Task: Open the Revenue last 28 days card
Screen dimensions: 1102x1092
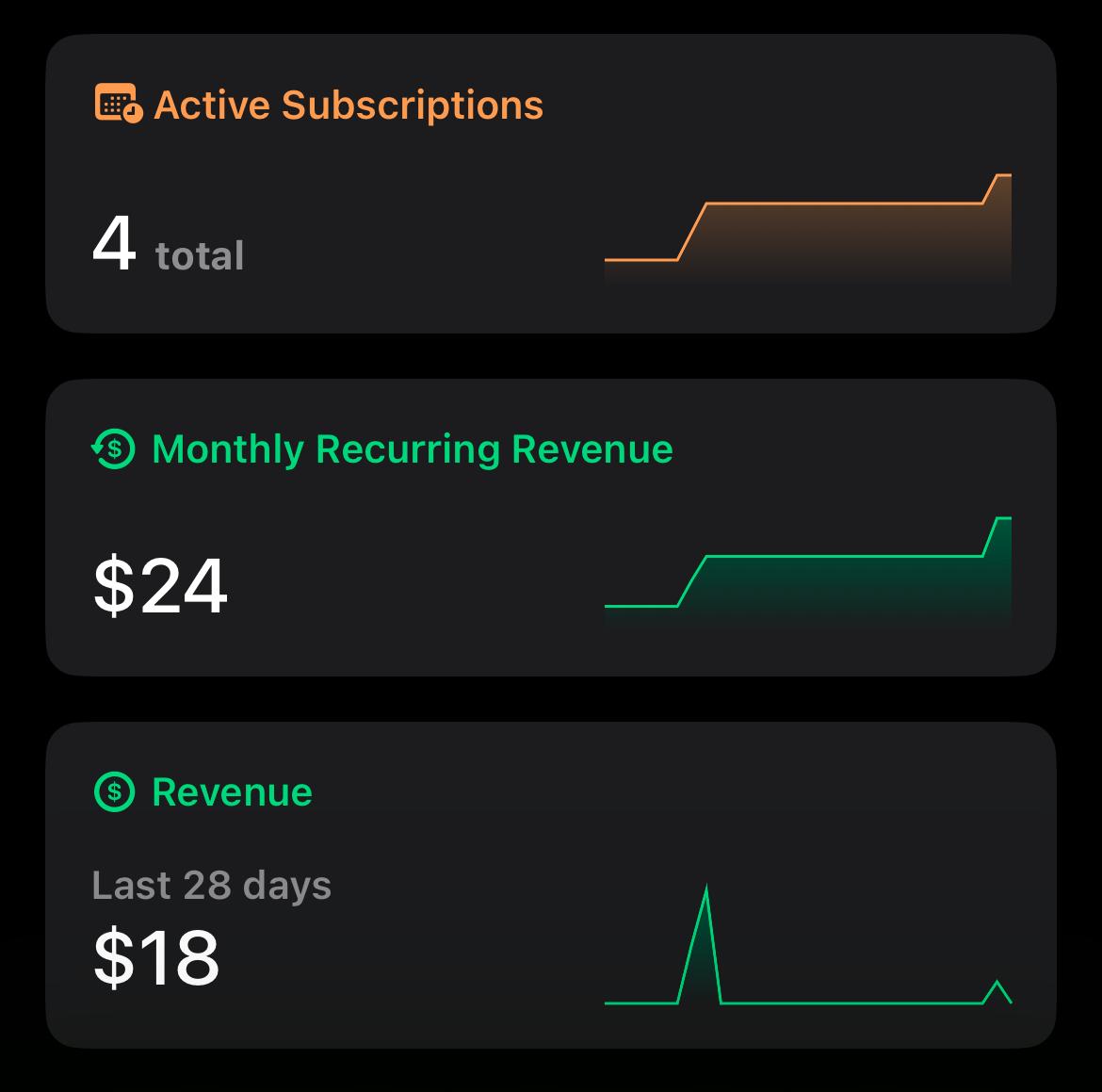Action: click(550, 884)
